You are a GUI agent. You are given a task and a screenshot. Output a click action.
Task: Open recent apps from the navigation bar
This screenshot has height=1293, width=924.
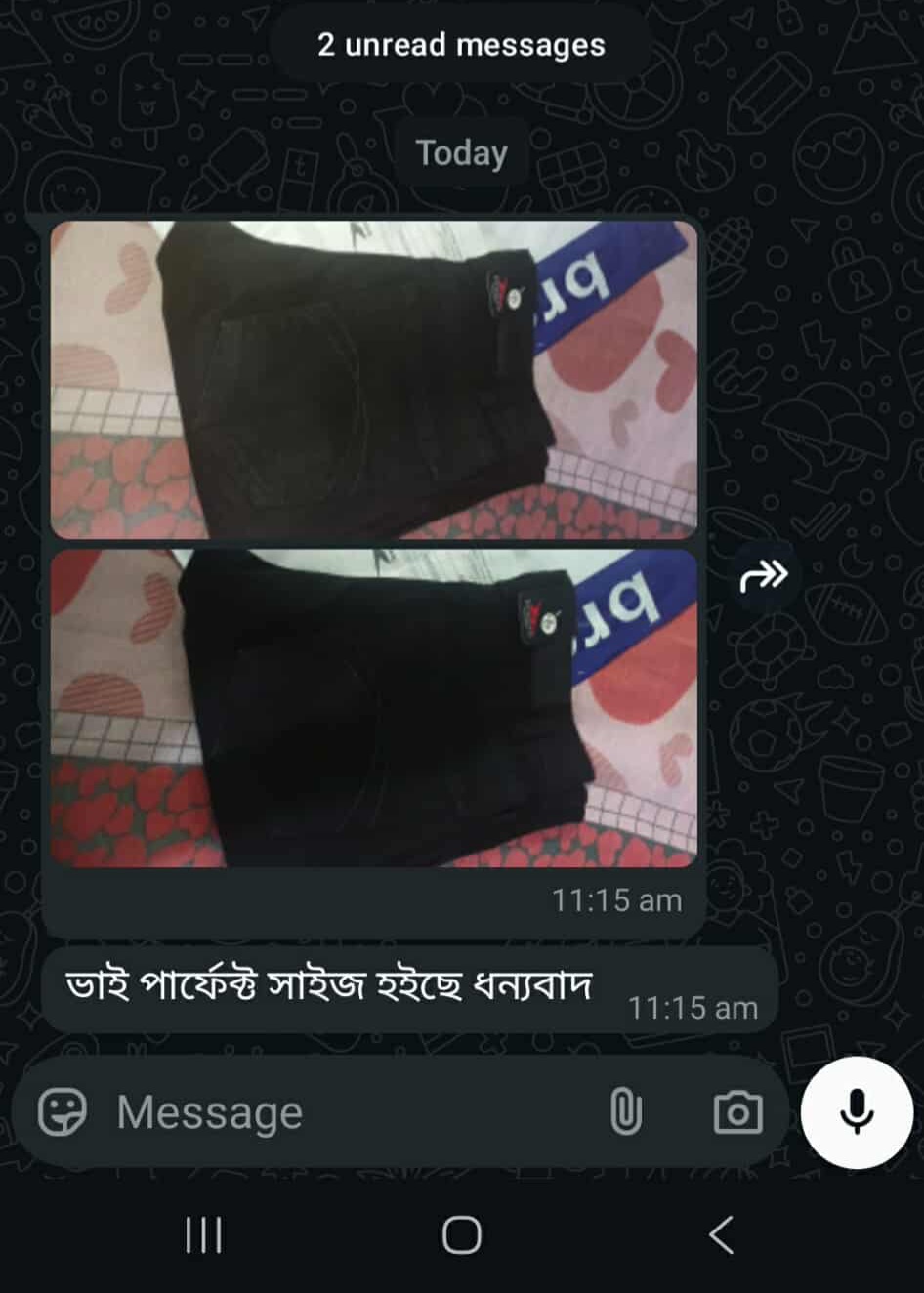(204, 1235)
